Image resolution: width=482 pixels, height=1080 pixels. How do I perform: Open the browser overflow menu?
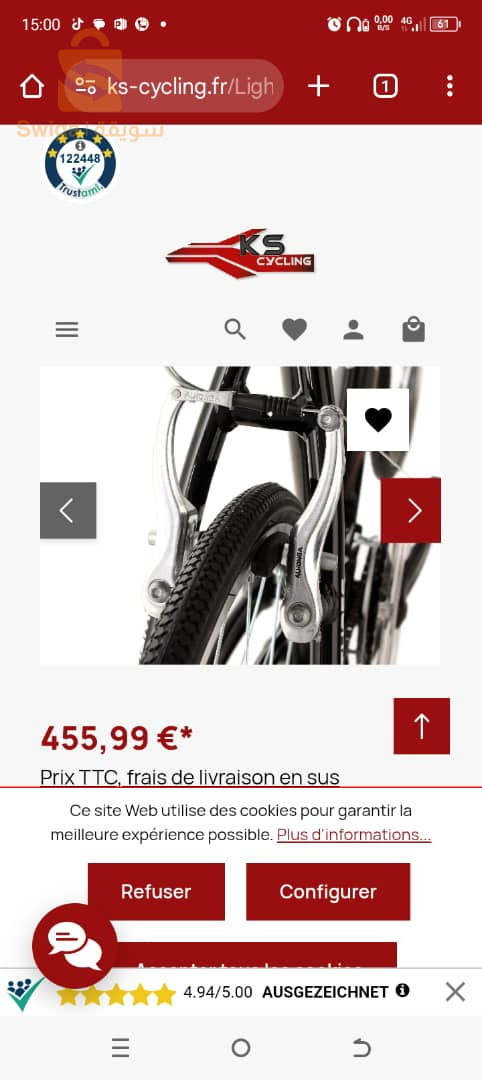point(450,86)
